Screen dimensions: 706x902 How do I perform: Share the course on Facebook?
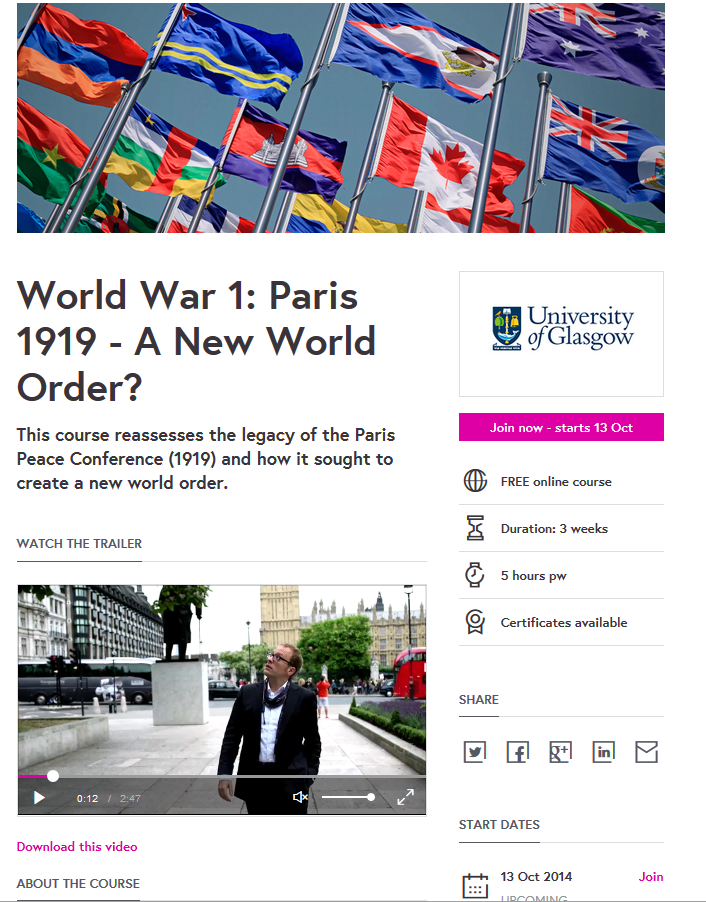click(518, 752)
